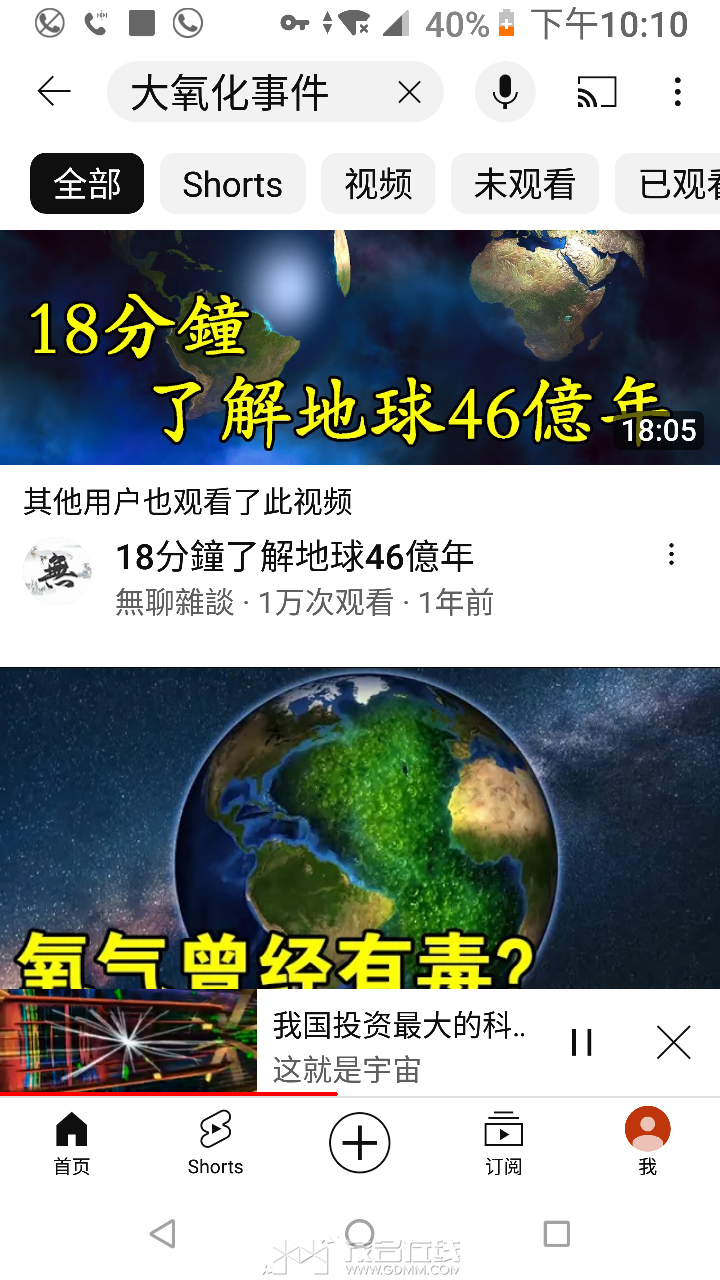Image resolution: width=720 pixels, height=1280 pixels.
Task: Show only 未观看 videos
Action: click(x=524, y=184)
